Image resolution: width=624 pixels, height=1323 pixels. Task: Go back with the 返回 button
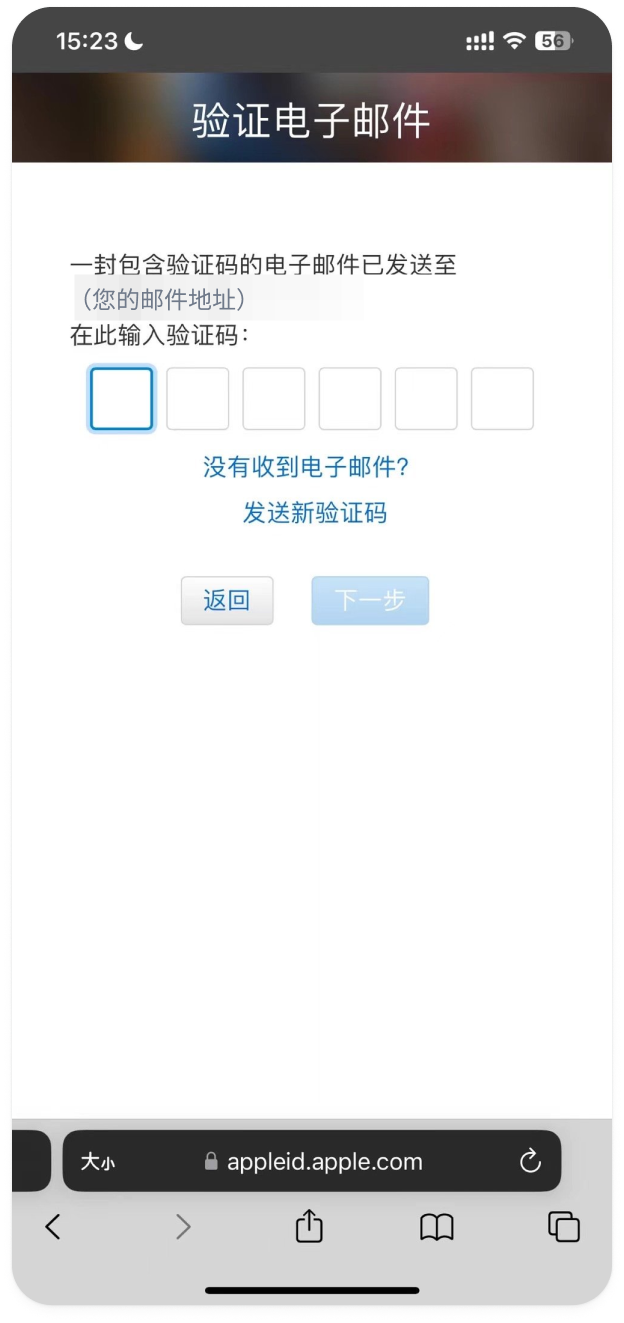coord(227,601)
